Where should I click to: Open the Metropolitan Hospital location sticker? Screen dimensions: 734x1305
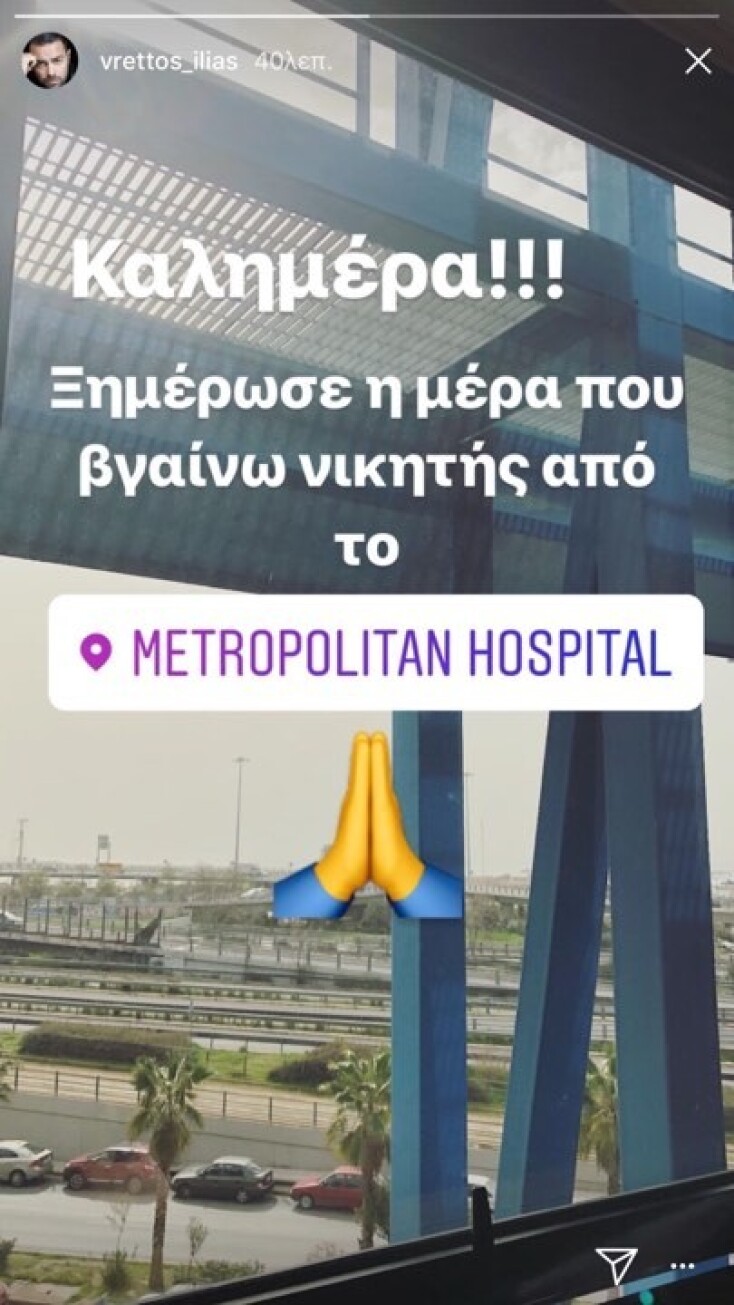tap(375, 653)
